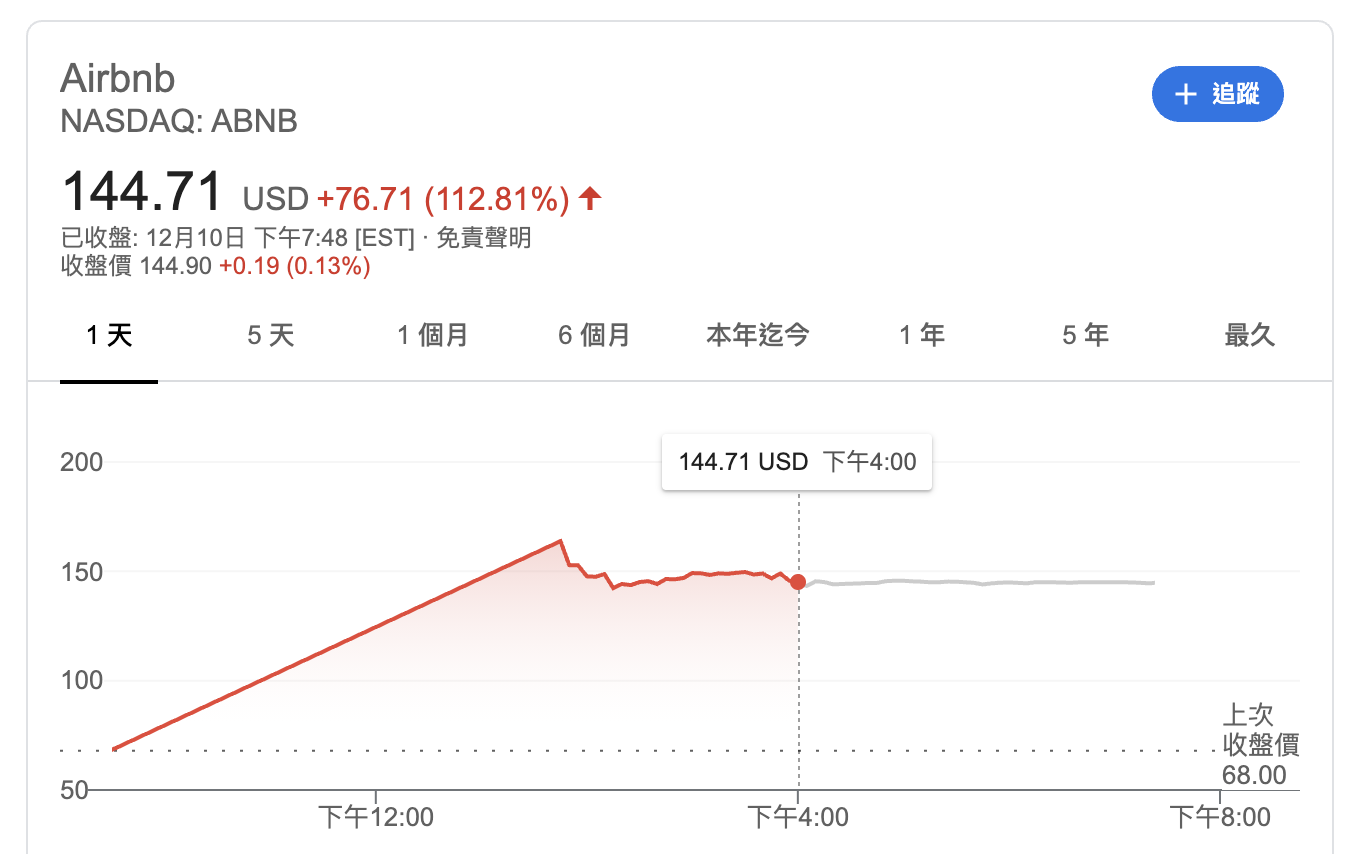Select the 本年迄今 range
Screen dimensions: 1362x854
click(x=757, y=336)
